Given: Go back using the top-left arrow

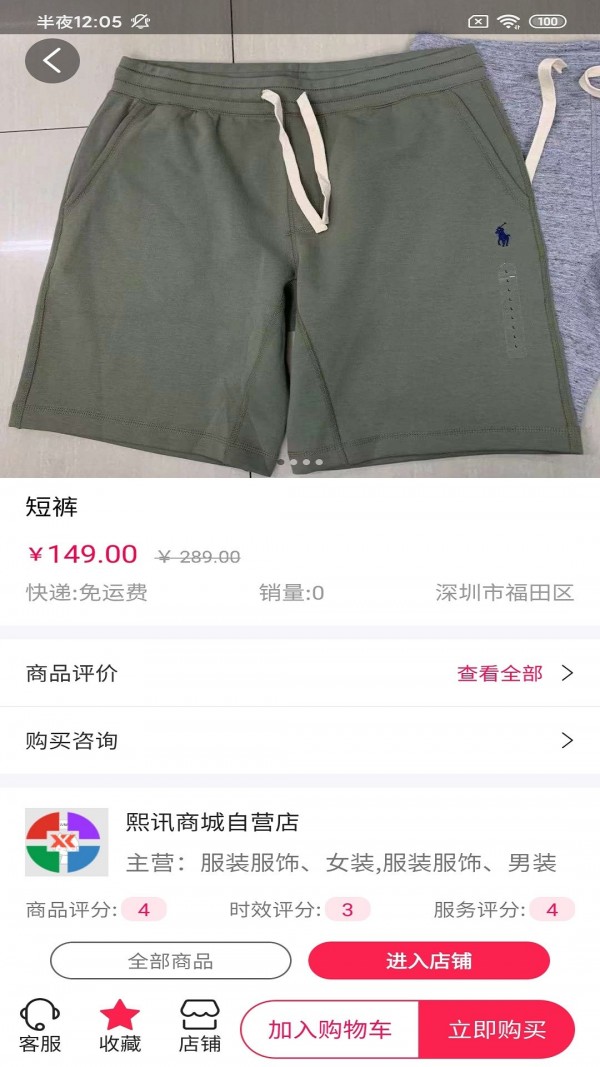Looking at the screenshot, I should [52, 61].
